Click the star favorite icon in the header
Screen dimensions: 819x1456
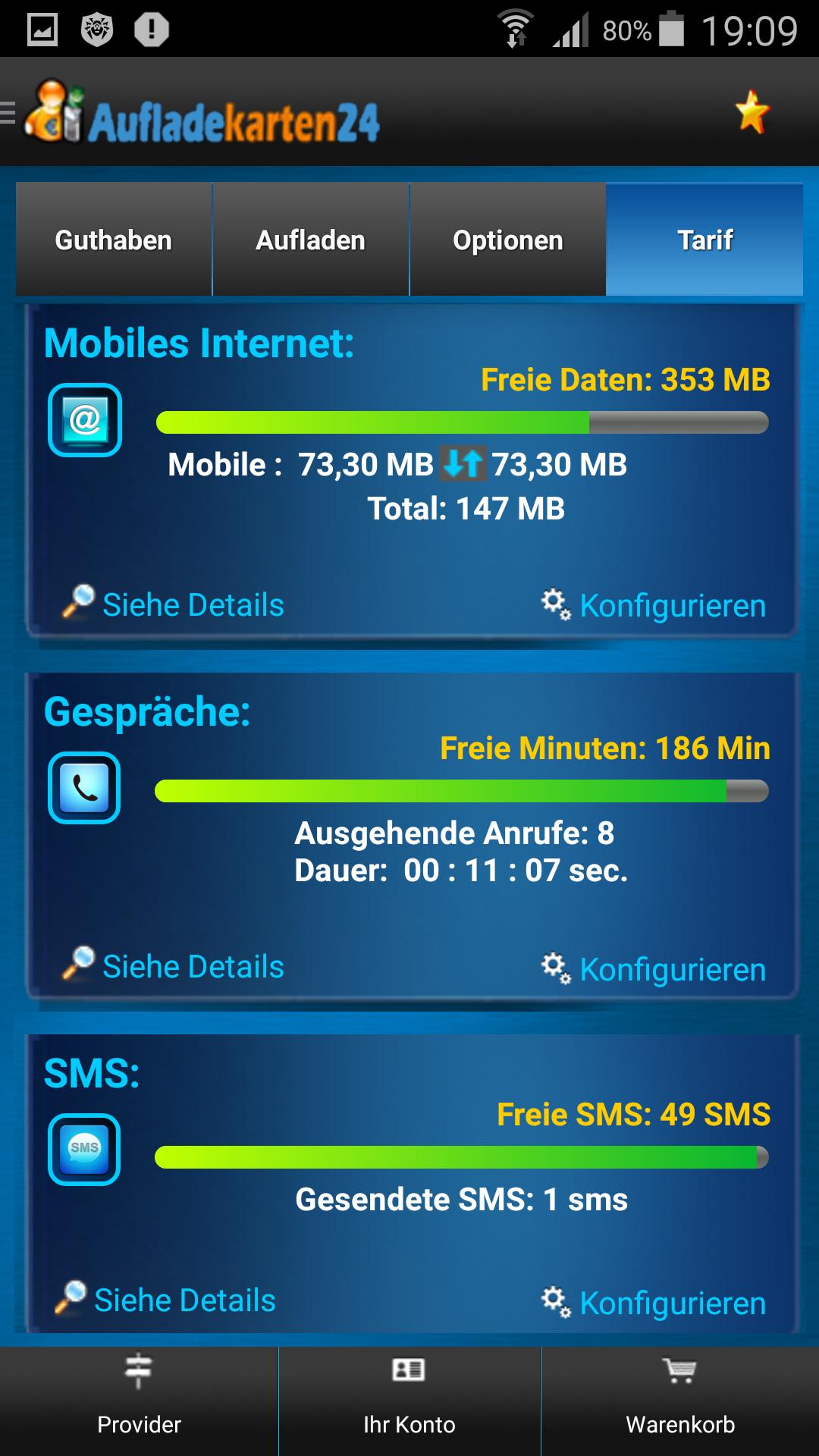click(751, 114)
